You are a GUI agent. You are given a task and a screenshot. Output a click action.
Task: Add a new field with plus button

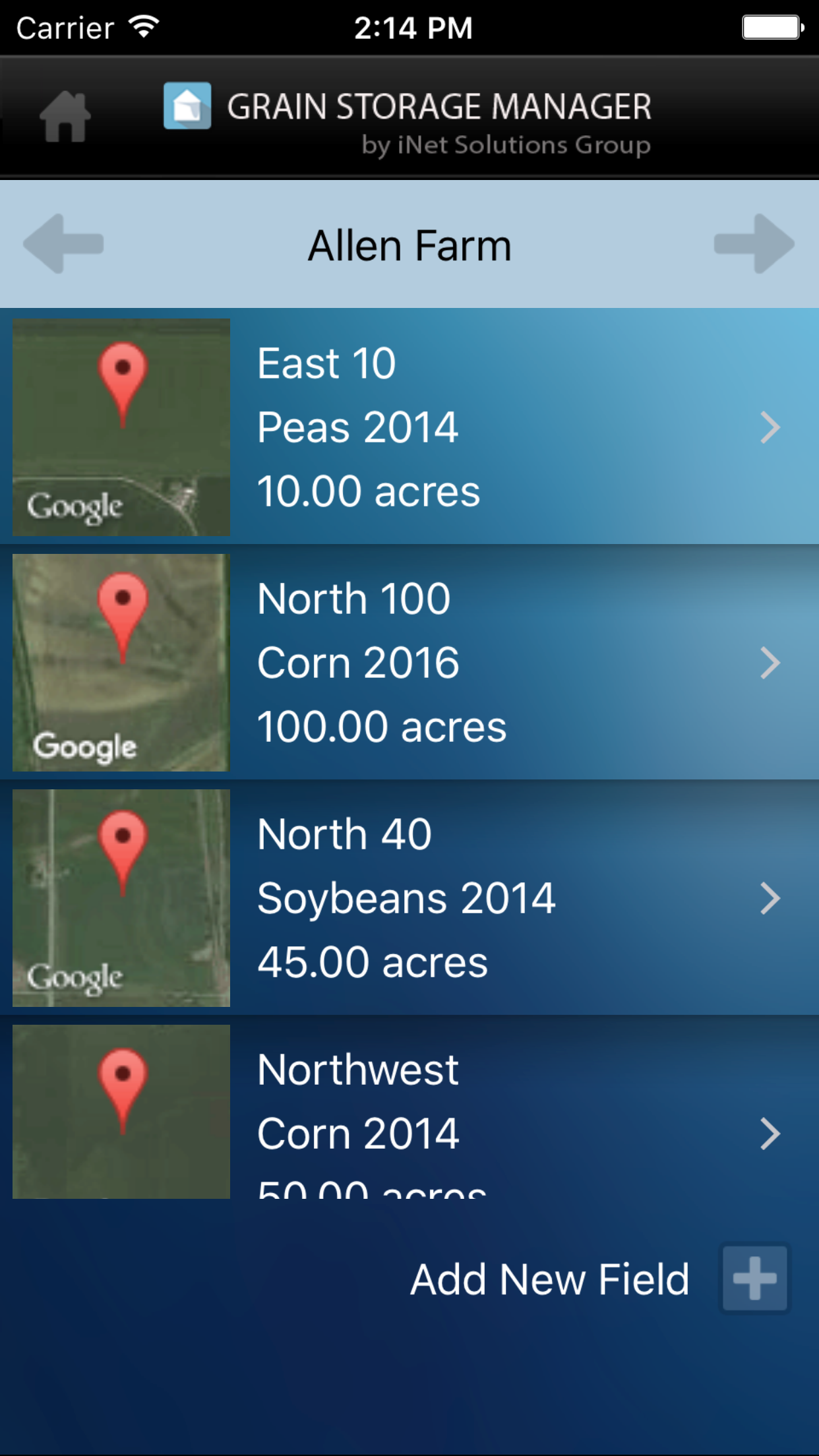coord(754,1278)
